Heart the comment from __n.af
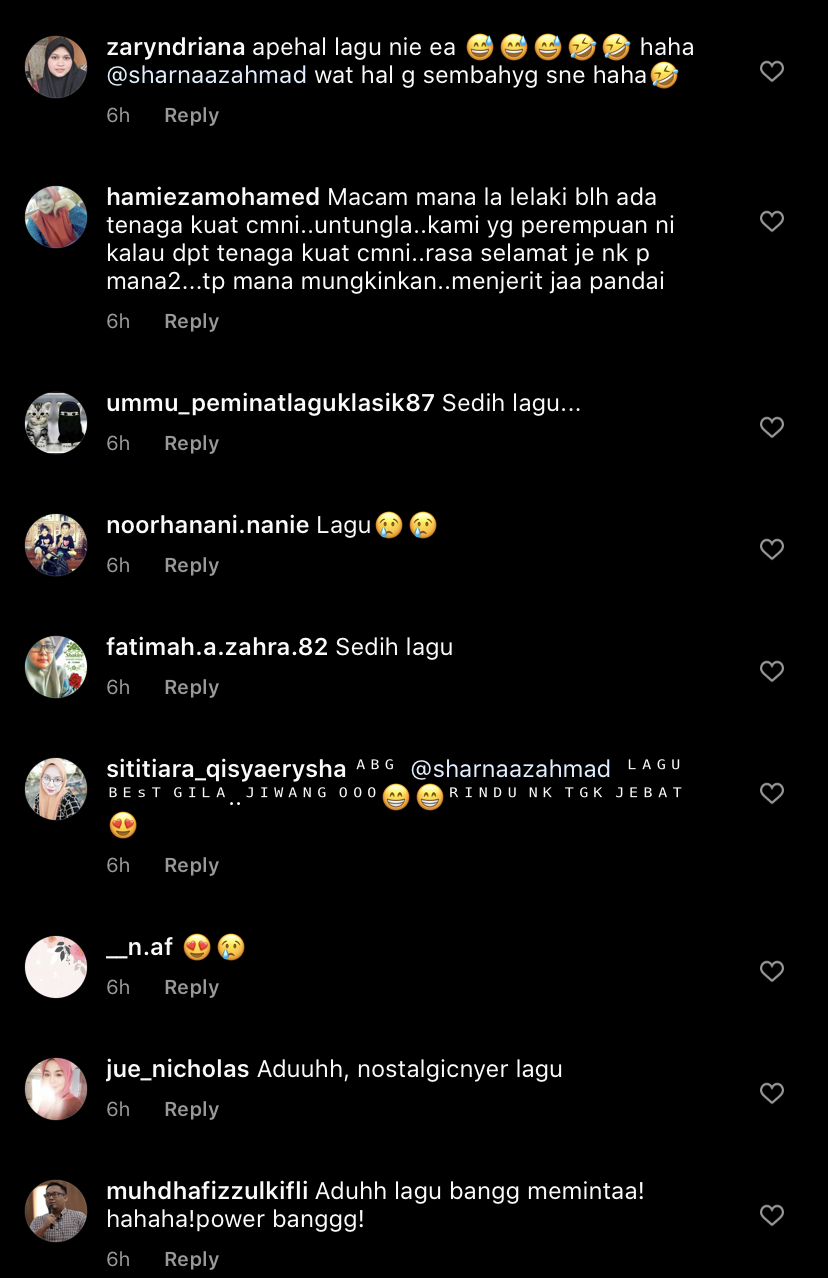 [x=771, y=971]
